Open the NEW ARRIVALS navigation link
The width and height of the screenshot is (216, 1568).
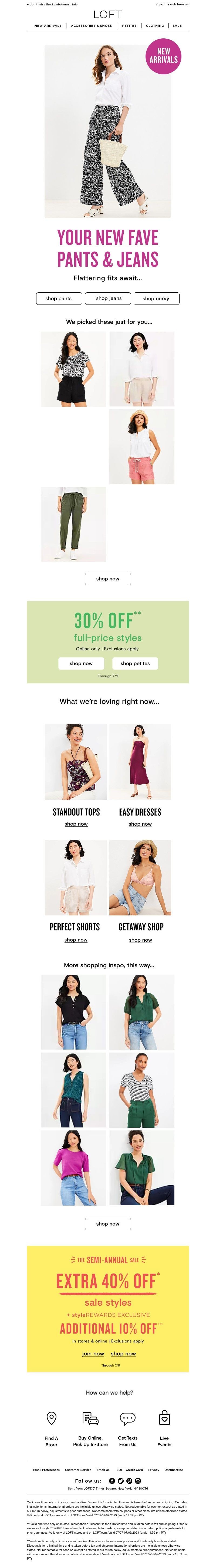pos(48,26)
